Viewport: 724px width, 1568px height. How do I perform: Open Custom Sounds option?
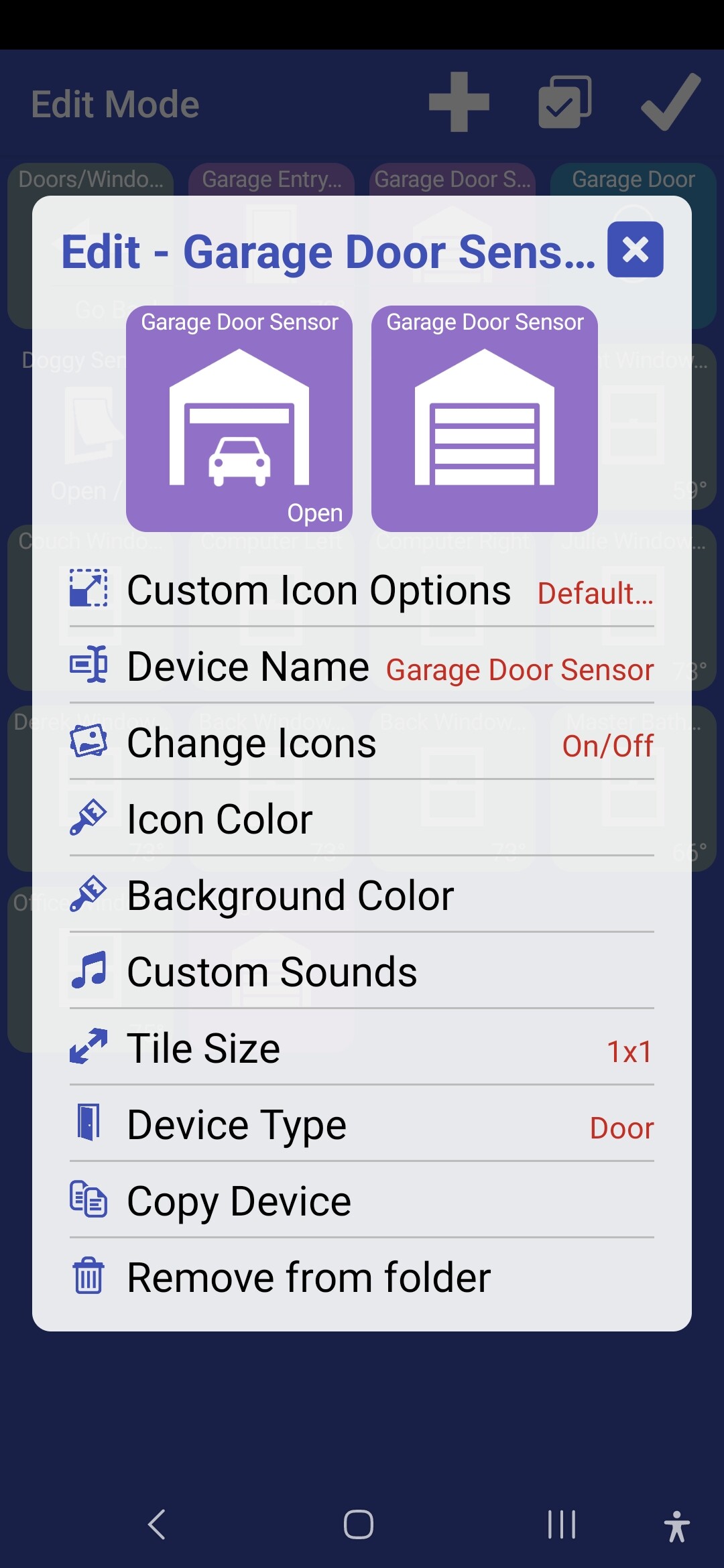tap(362, 972)
